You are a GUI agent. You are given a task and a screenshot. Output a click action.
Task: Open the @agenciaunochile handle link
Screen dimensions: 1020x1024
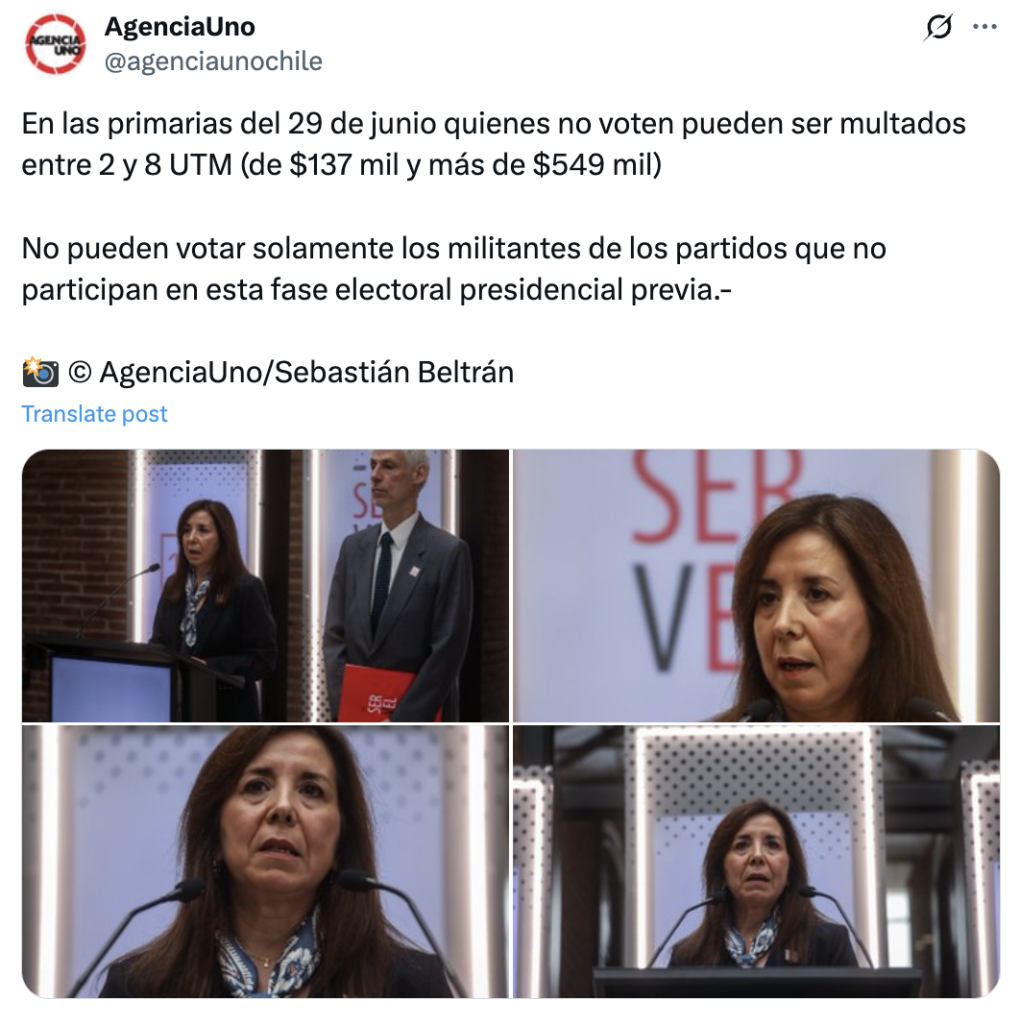(213, 61)
